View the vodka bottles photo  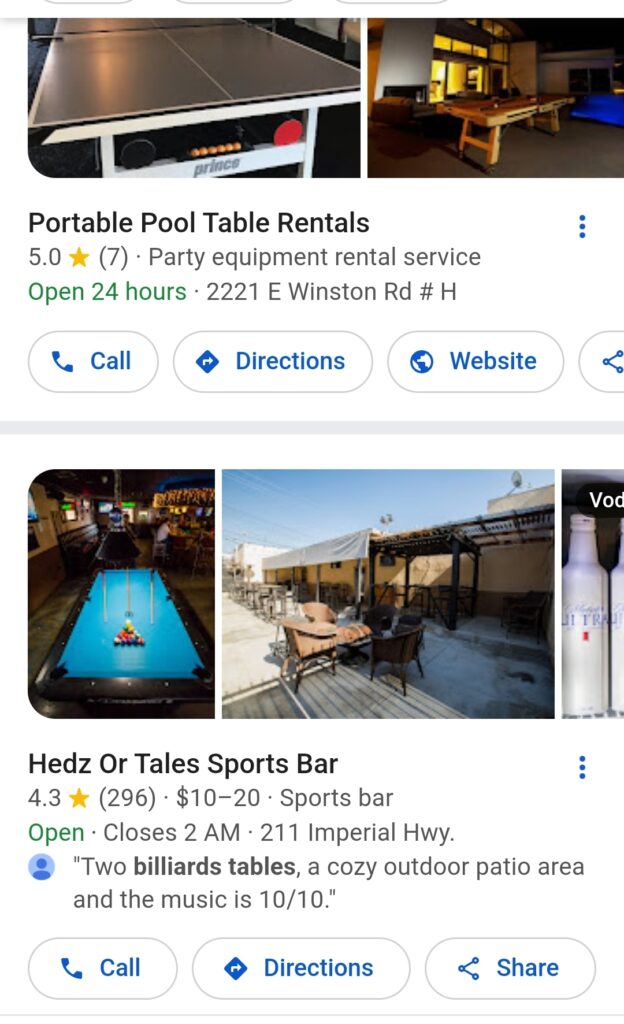point(593,594)
